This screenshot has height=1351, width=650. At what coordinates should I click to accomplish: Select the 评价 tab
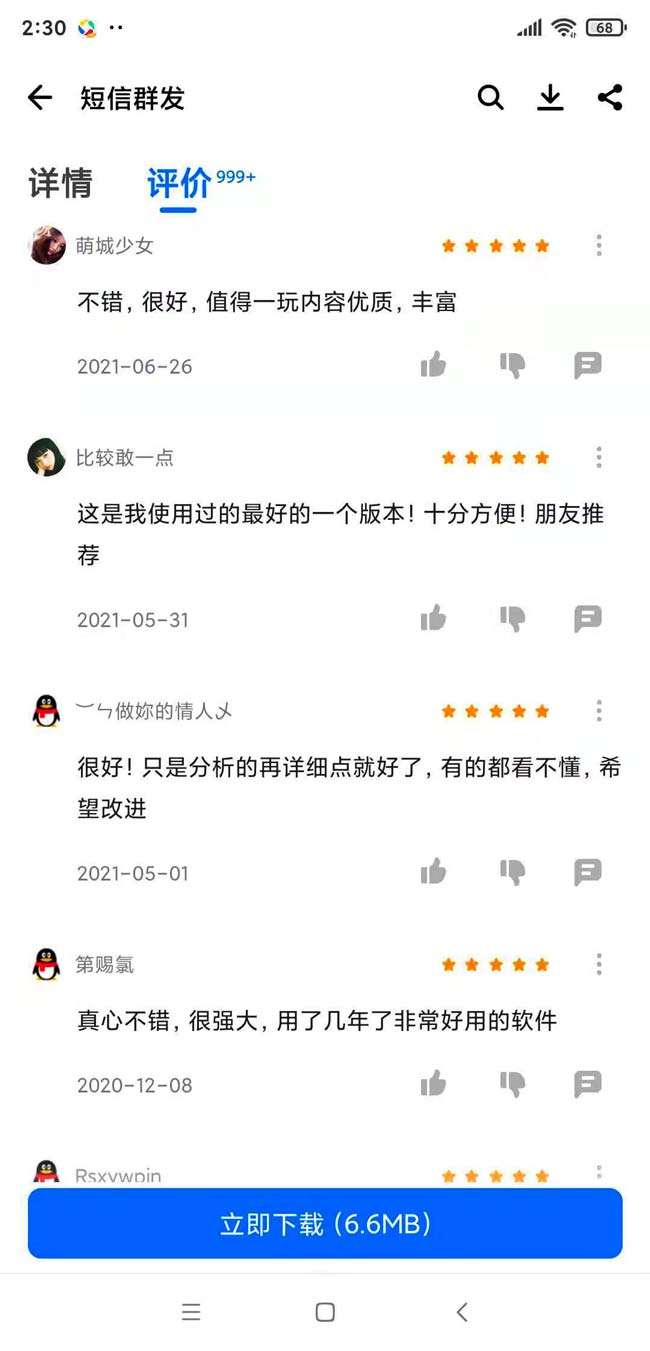pyautogui.click(x=179, y=184)
